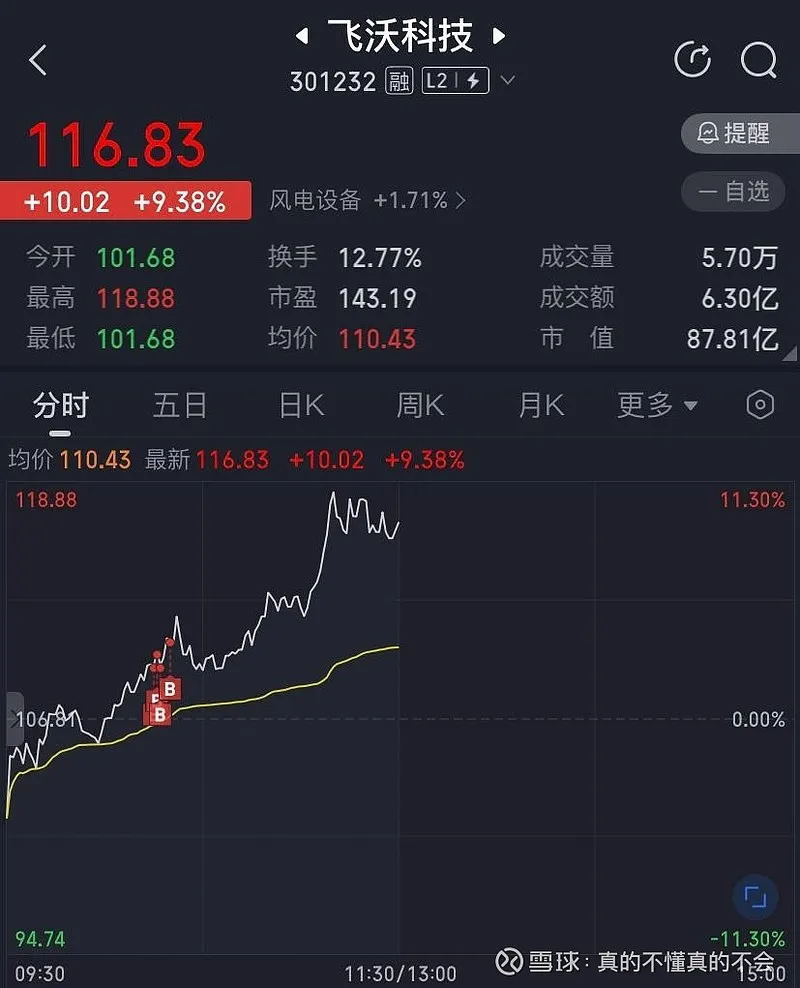Switch to the previous stock
Image resolution: width=800 pixels, height=988 pixels.
click(301, 38)
